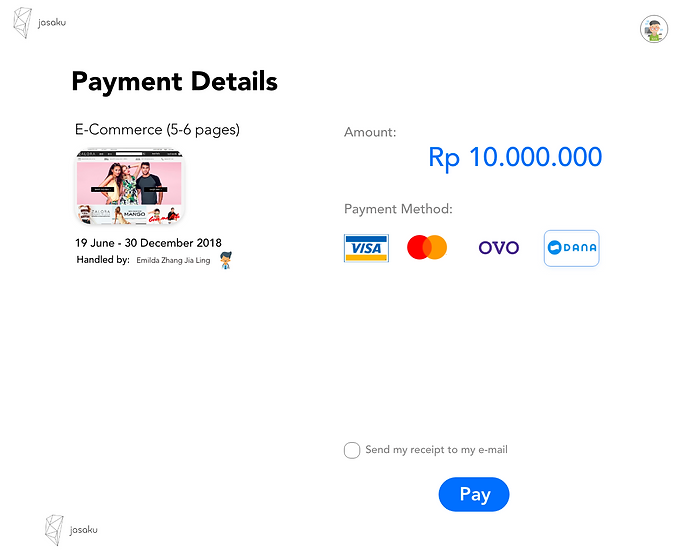Pick DANA payment method

(571, 248)
